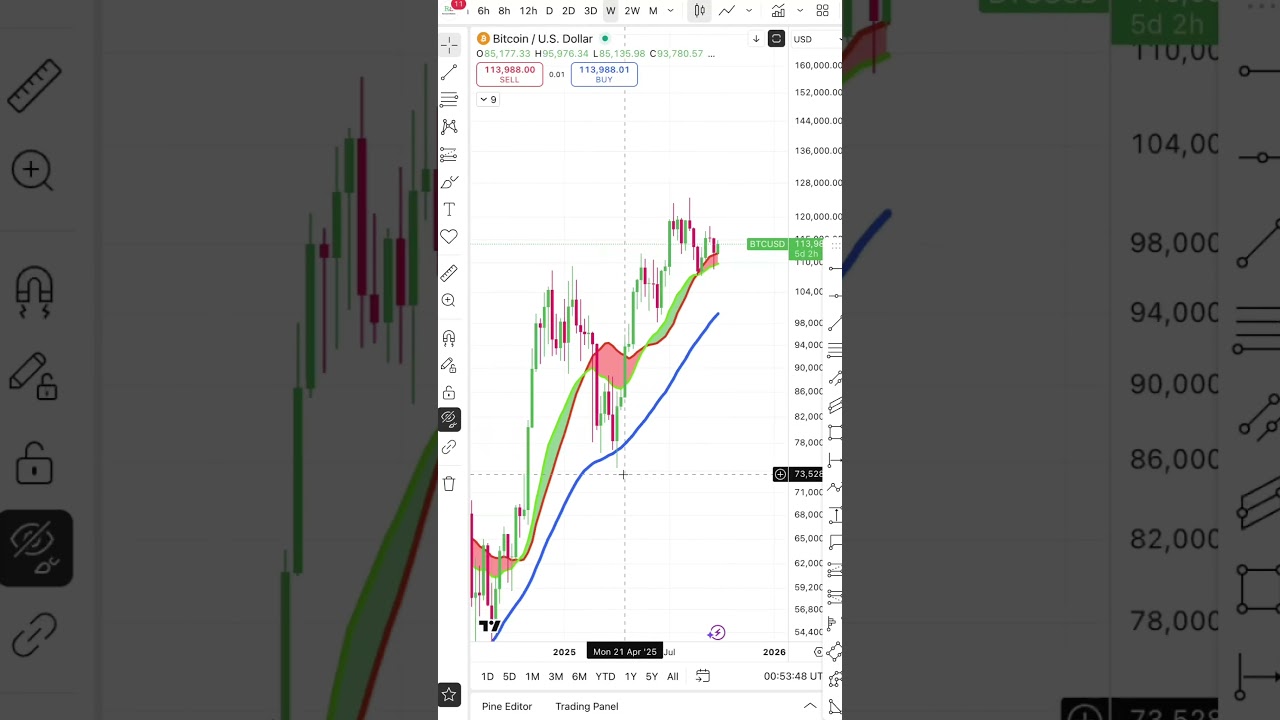Open the chart layout grid selector
The height and width of the screenshot is (720, 1280).
[822, 11]
